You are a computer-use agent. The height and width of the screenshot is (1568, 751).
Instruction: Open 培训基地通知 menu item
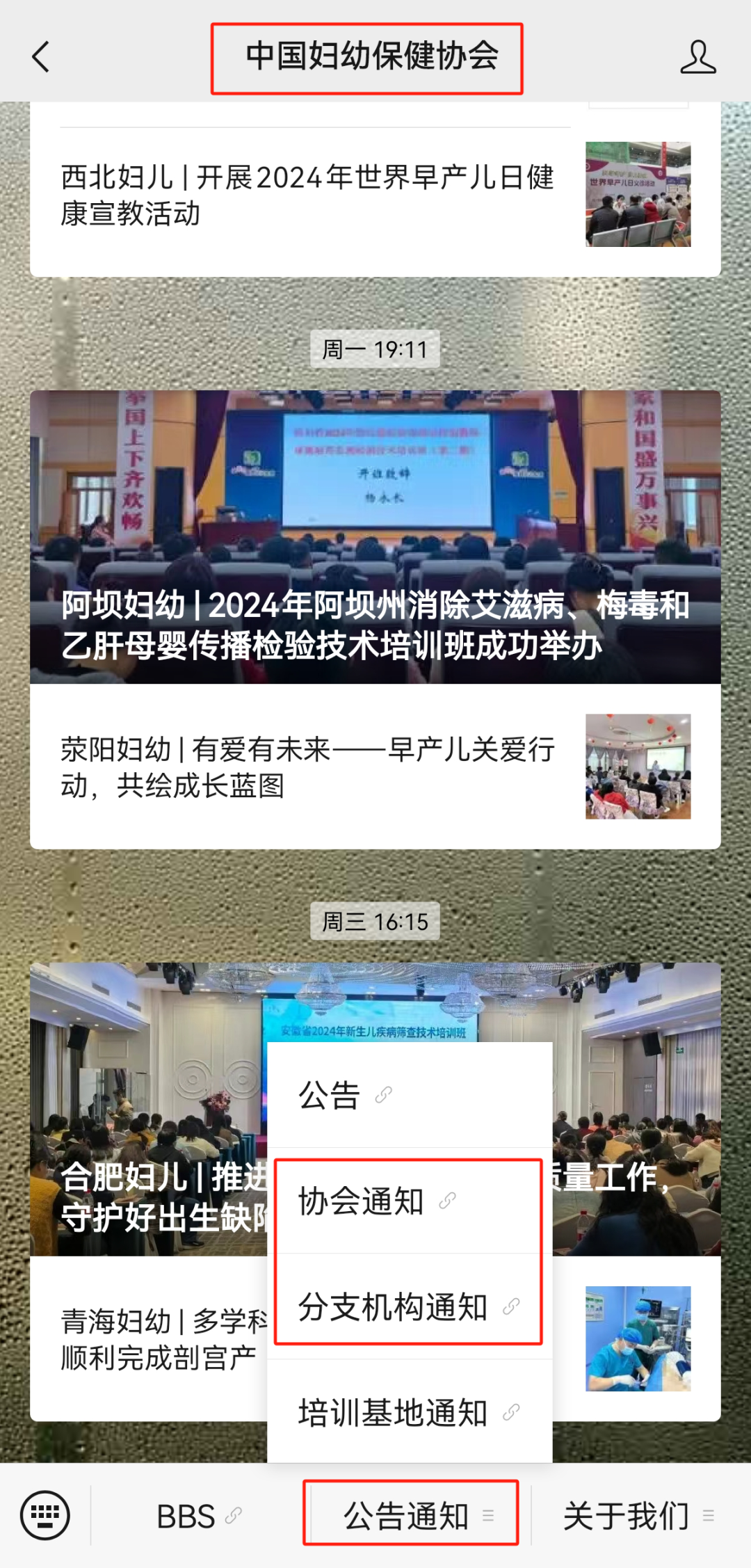410,1412
